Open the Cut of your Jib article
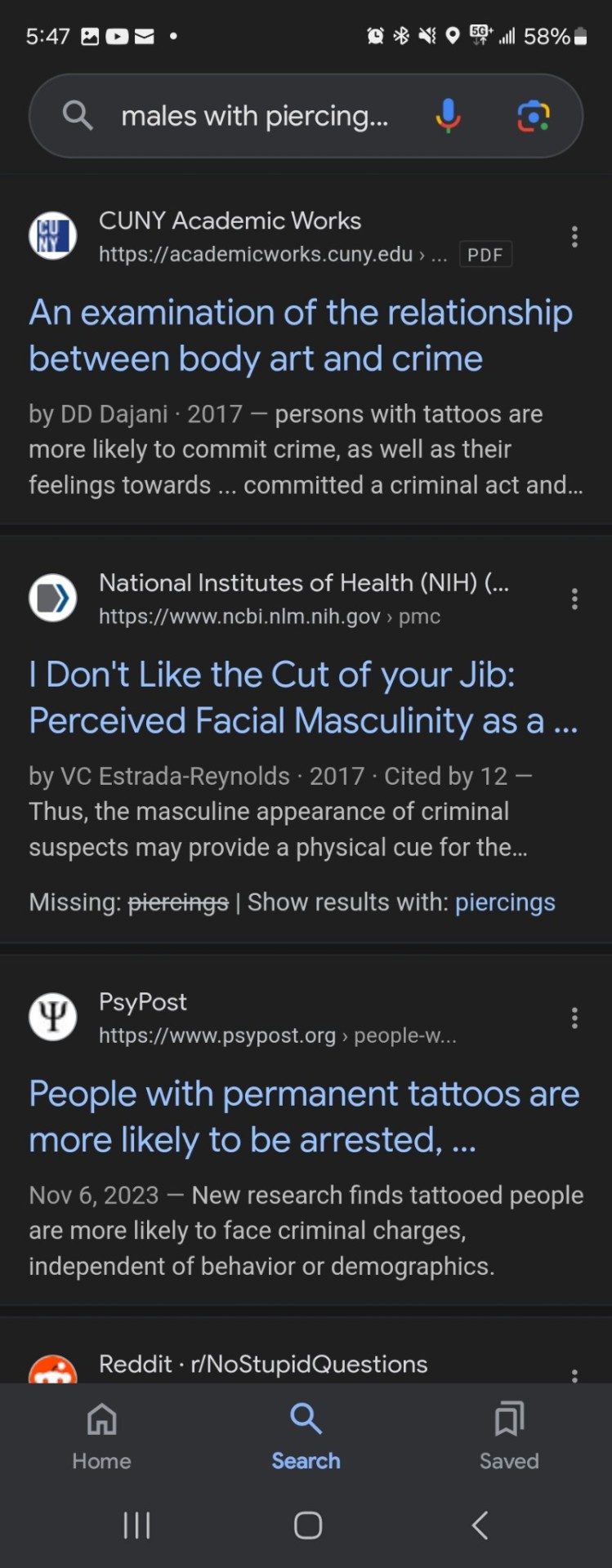The width and height of the screenshot is (612, 1568). tap(302, 697)
